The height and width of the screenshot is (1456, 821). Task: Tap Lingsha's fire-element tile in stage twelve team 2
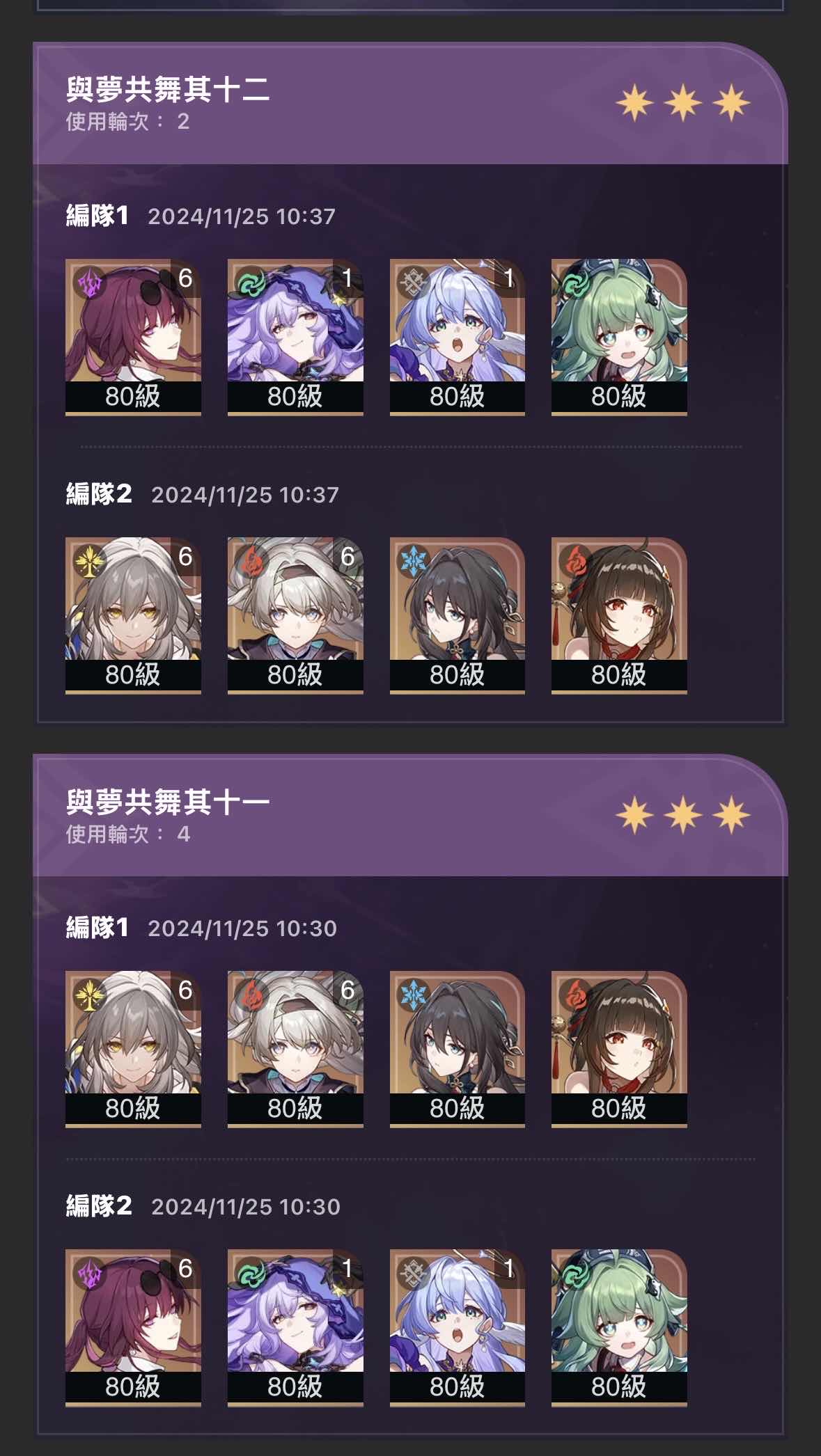coord(619,615)
